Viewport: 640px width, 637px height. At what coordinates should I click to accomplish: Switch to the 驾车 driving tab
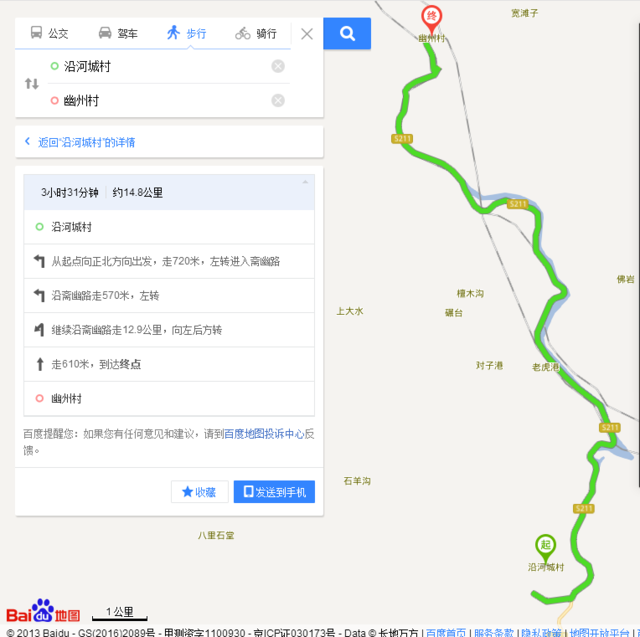(x=118, y=33)
